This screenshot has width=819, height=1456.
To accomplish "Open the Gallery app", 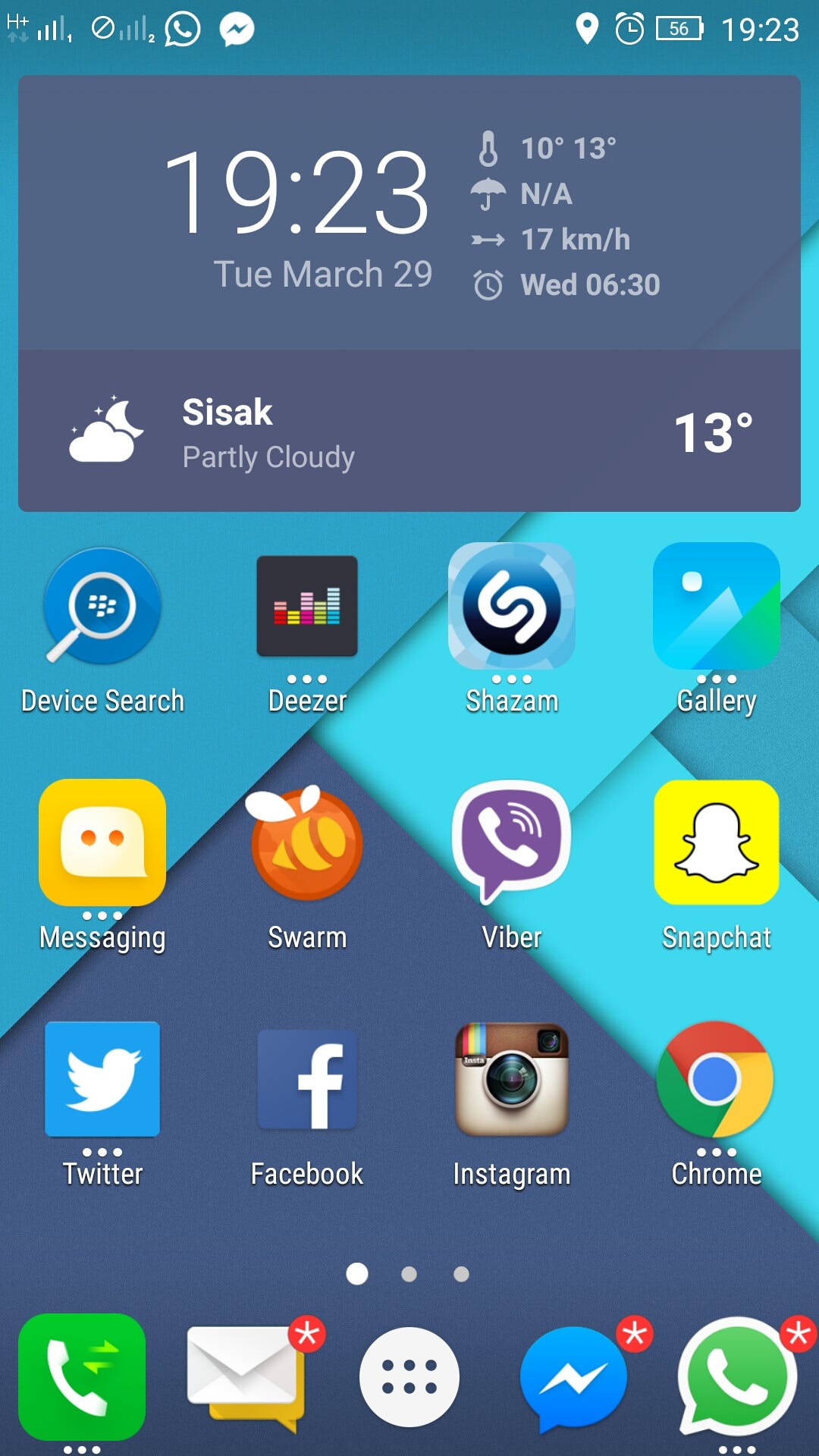I will click(717, 607).
